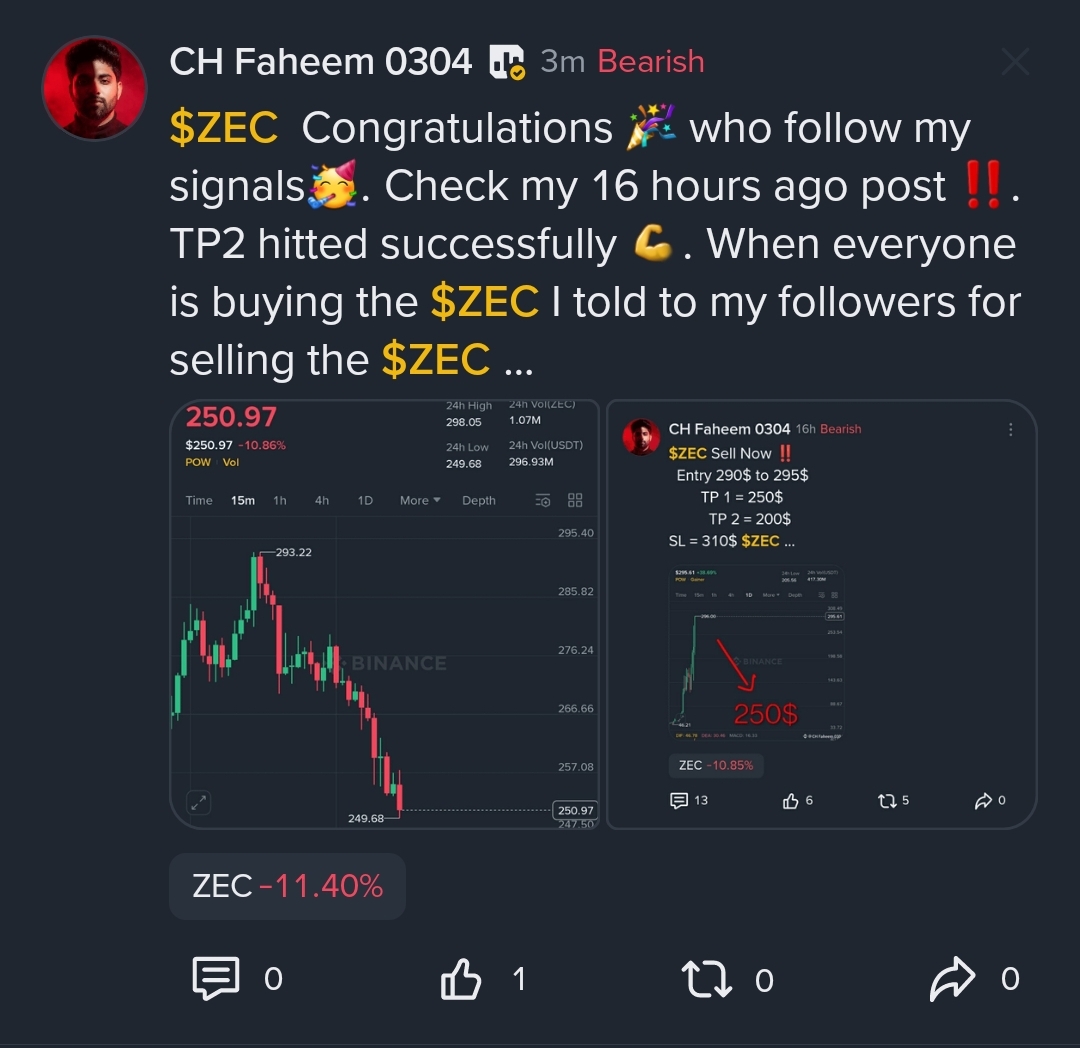Share this post

(952, 979)
